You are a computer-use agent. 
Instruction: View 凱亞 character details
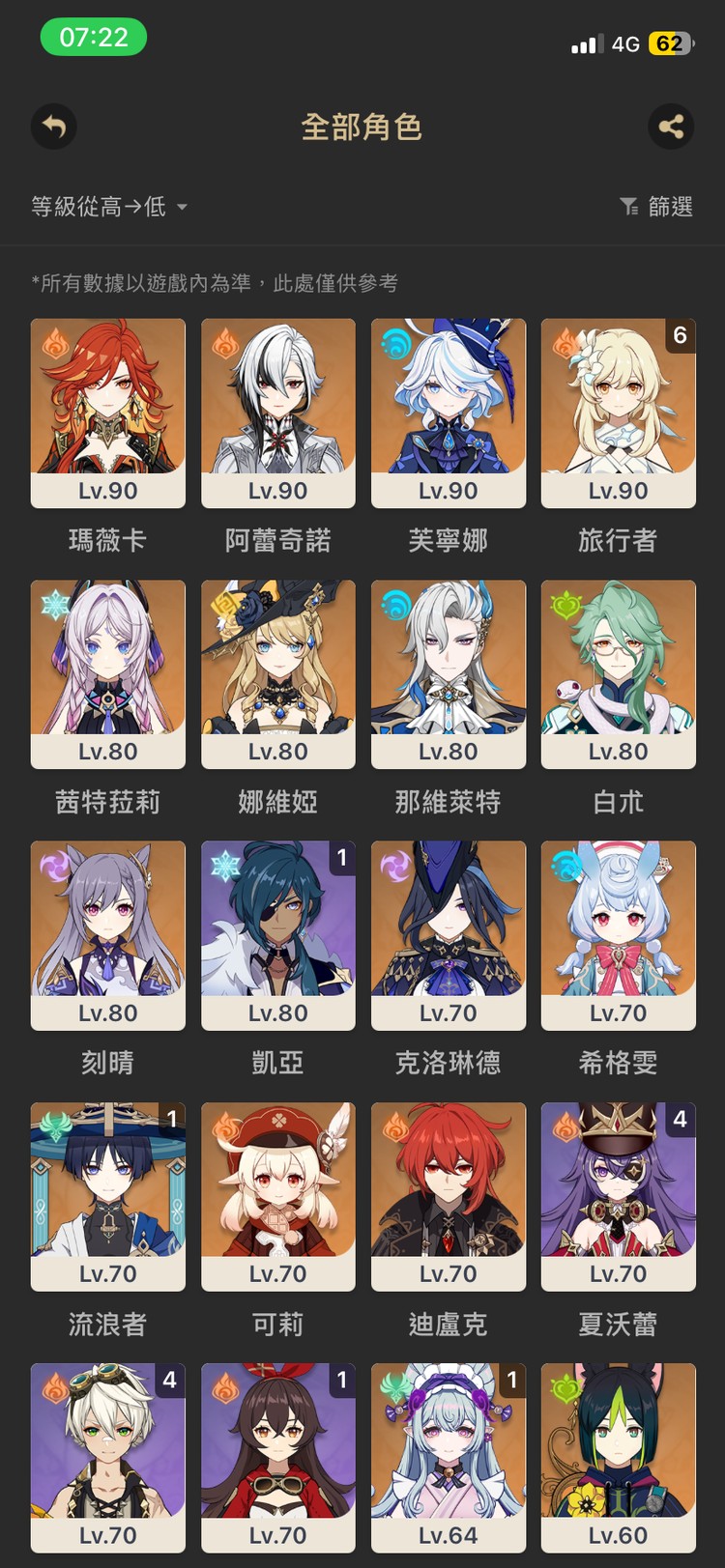[x=278, y=934]
